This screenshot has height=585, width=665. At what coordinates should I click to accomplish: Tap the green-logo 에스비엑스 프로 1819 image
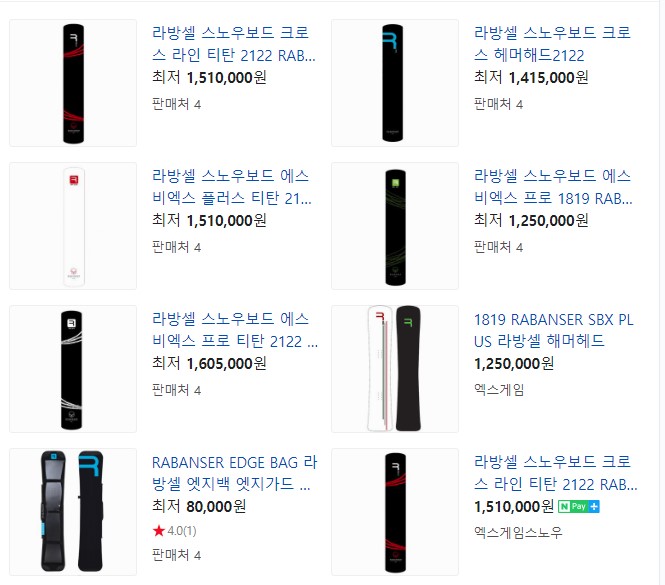pyautogui.click(x=395, y=226)
